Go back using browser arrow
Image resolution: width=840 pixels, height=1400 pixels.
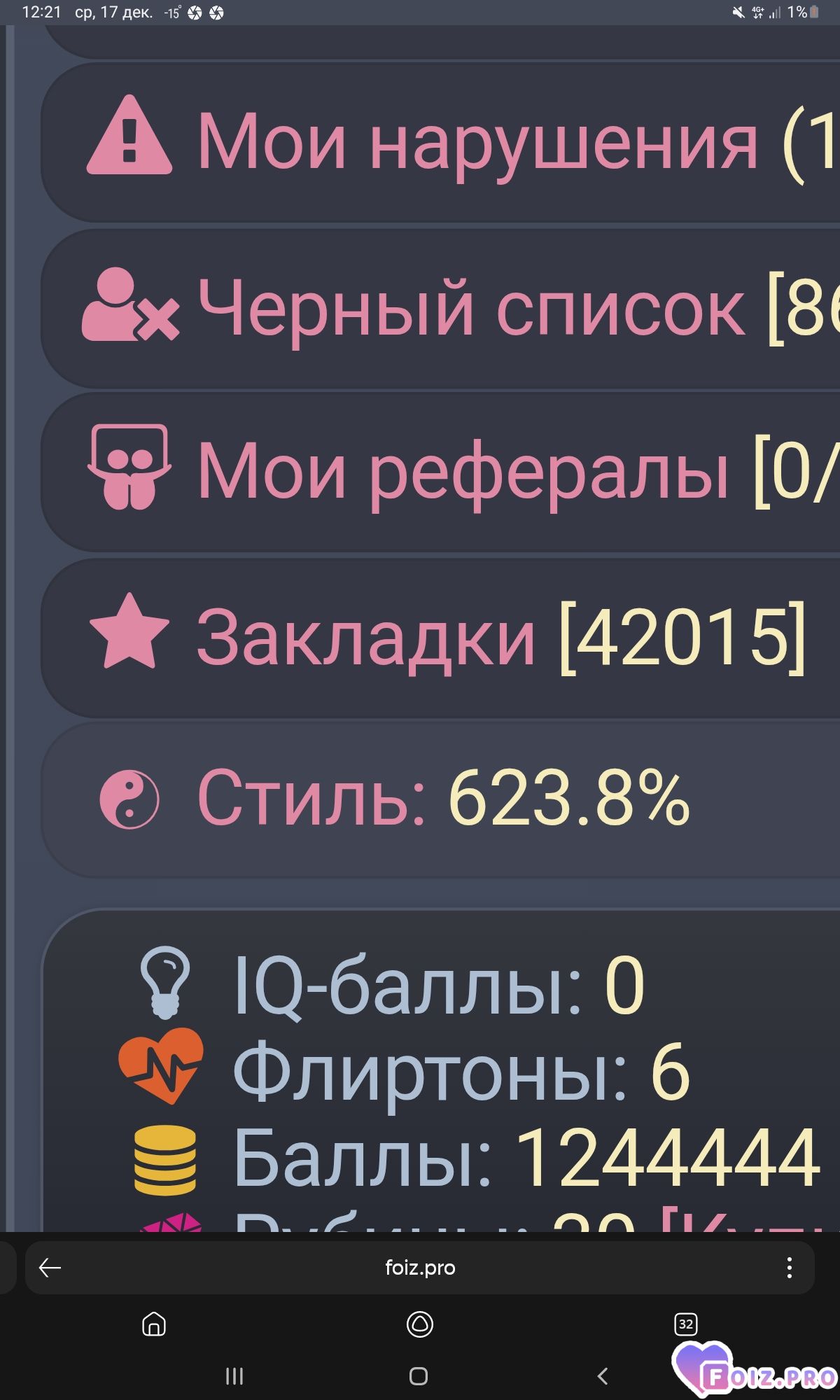pyautogui.click(x=50, y=1268)
